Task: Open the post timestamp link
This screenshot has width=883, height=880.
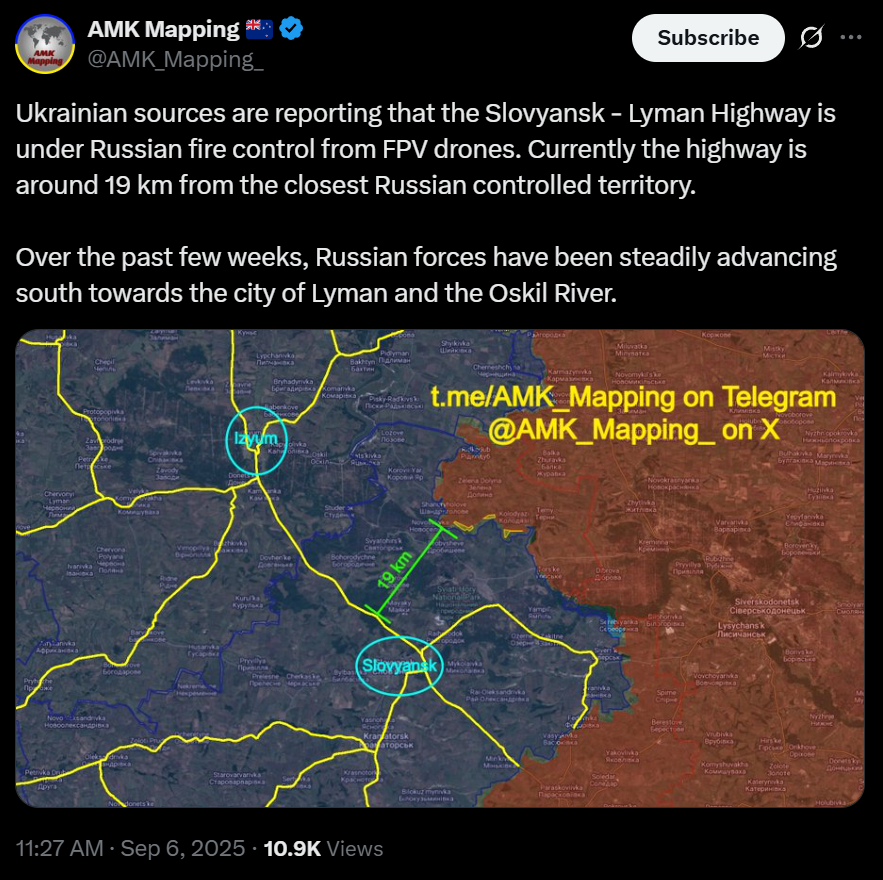Action: 130,849
